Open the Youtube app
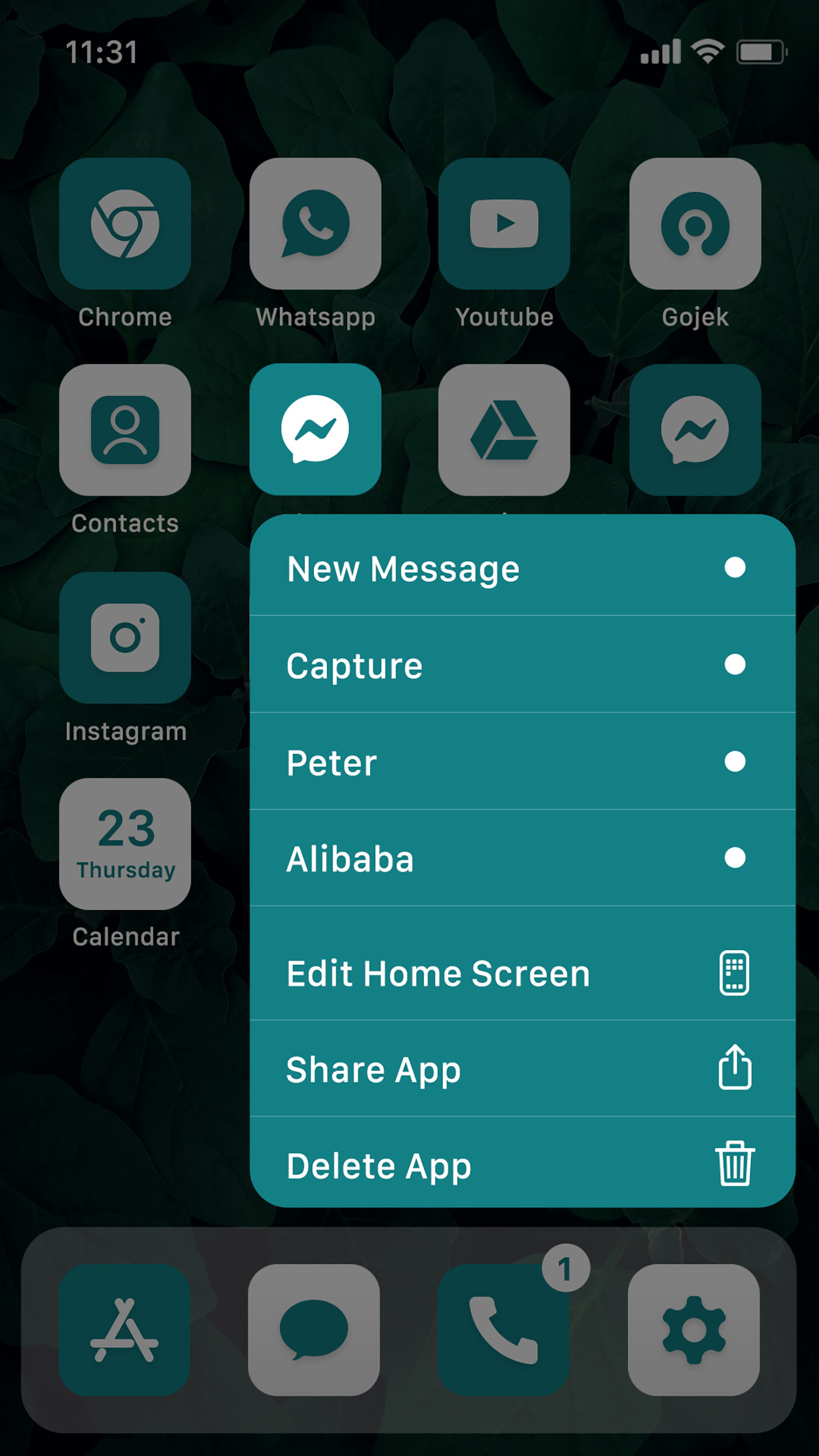 505,225
